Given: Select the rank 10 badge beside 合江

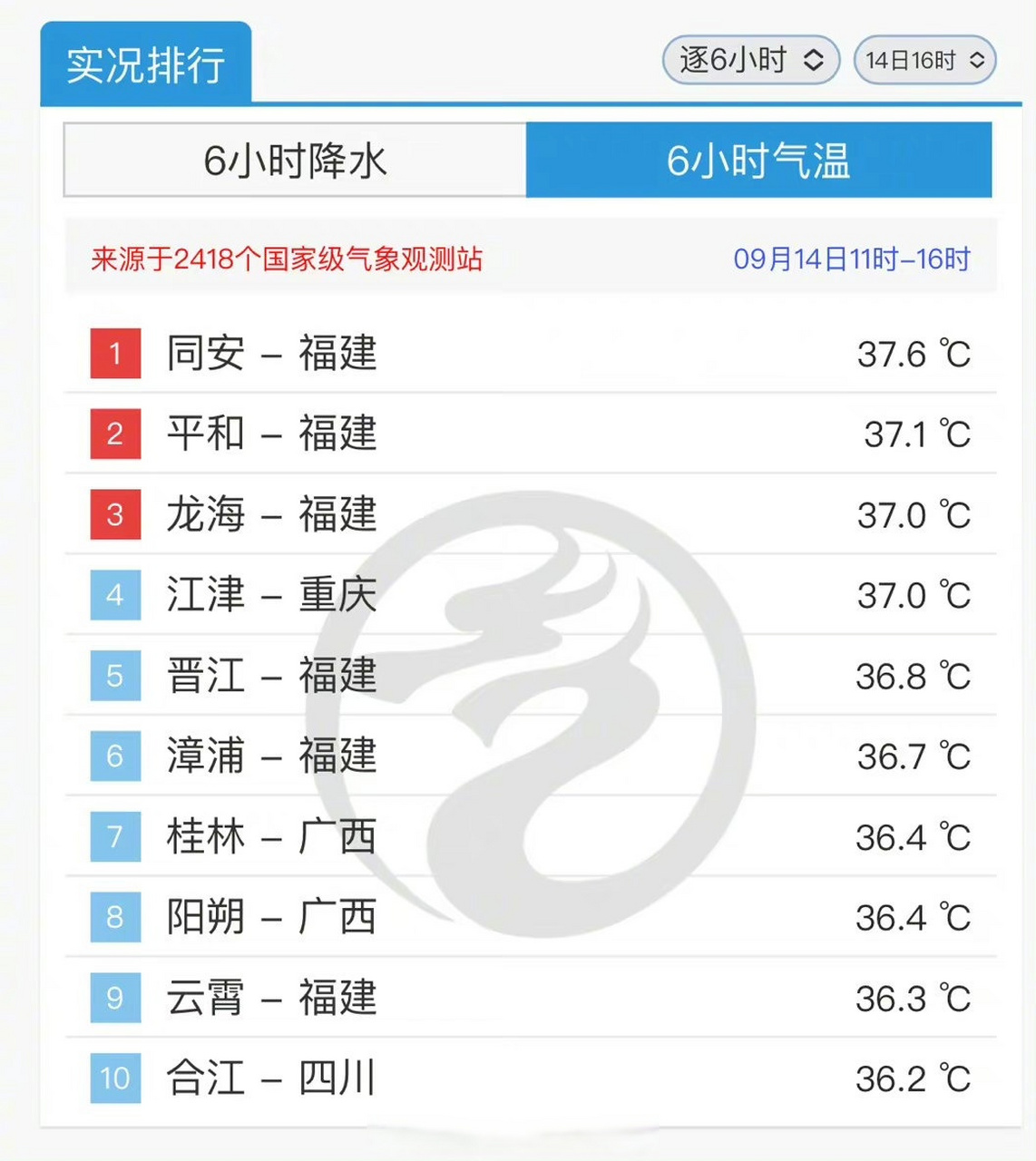Looking at the screenshot, I should pos(114,1078).
